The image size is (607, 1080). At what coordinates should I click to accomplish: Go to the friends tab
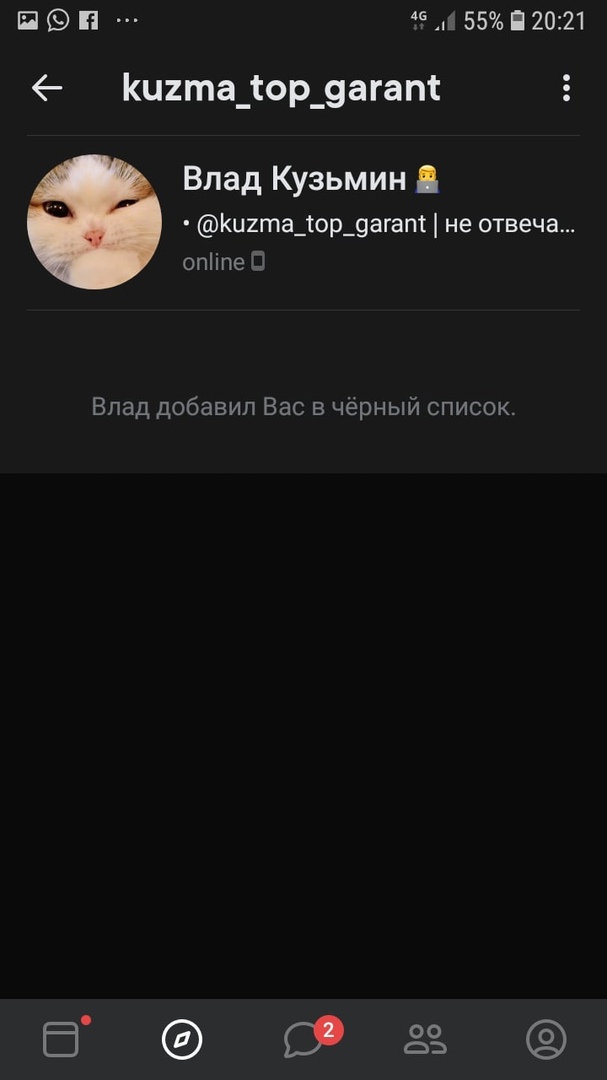tap(425, 1040)
